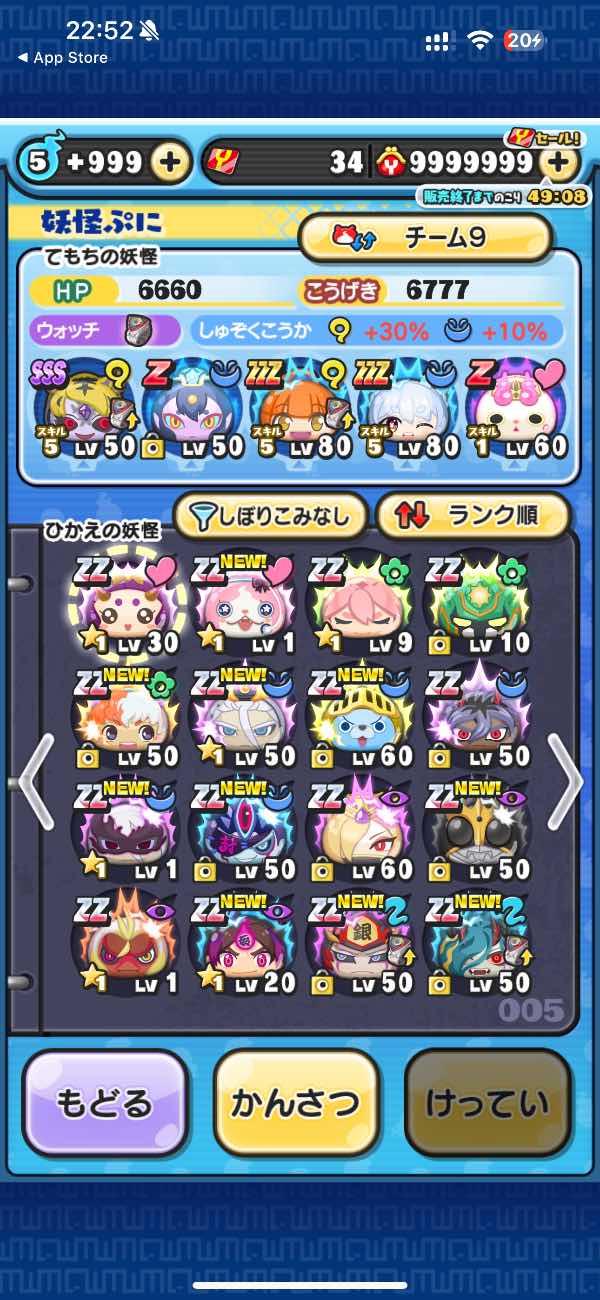Go to previous page of reserve yokai
Screen dimensions: 600x1300
pyautogui.click(x=36, y=782)
